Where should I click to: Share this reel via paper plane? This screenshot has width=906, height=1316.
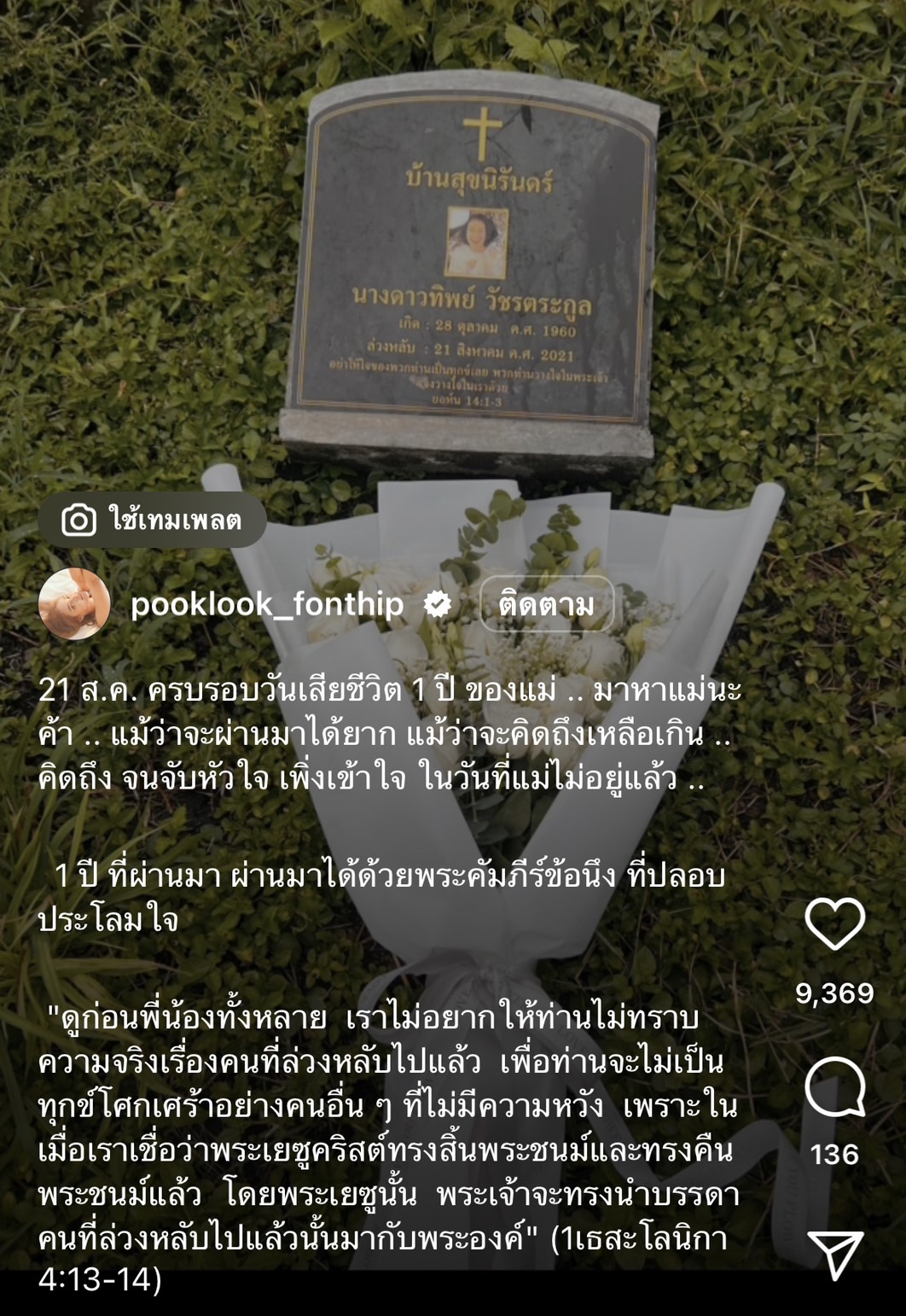pyautogui.click(x=834, y=1255)
